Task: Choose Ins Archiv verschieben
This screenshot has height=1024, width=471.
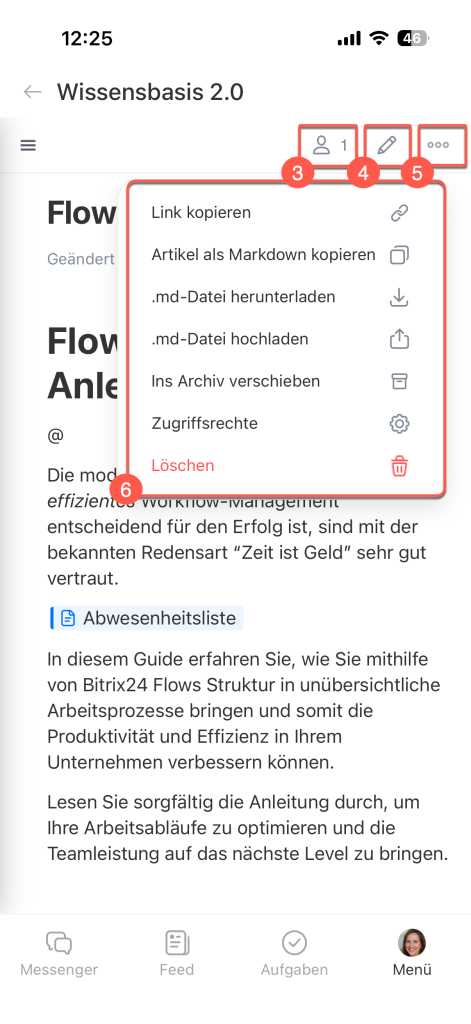Action: pyautogui.click(x=282, y=381)
